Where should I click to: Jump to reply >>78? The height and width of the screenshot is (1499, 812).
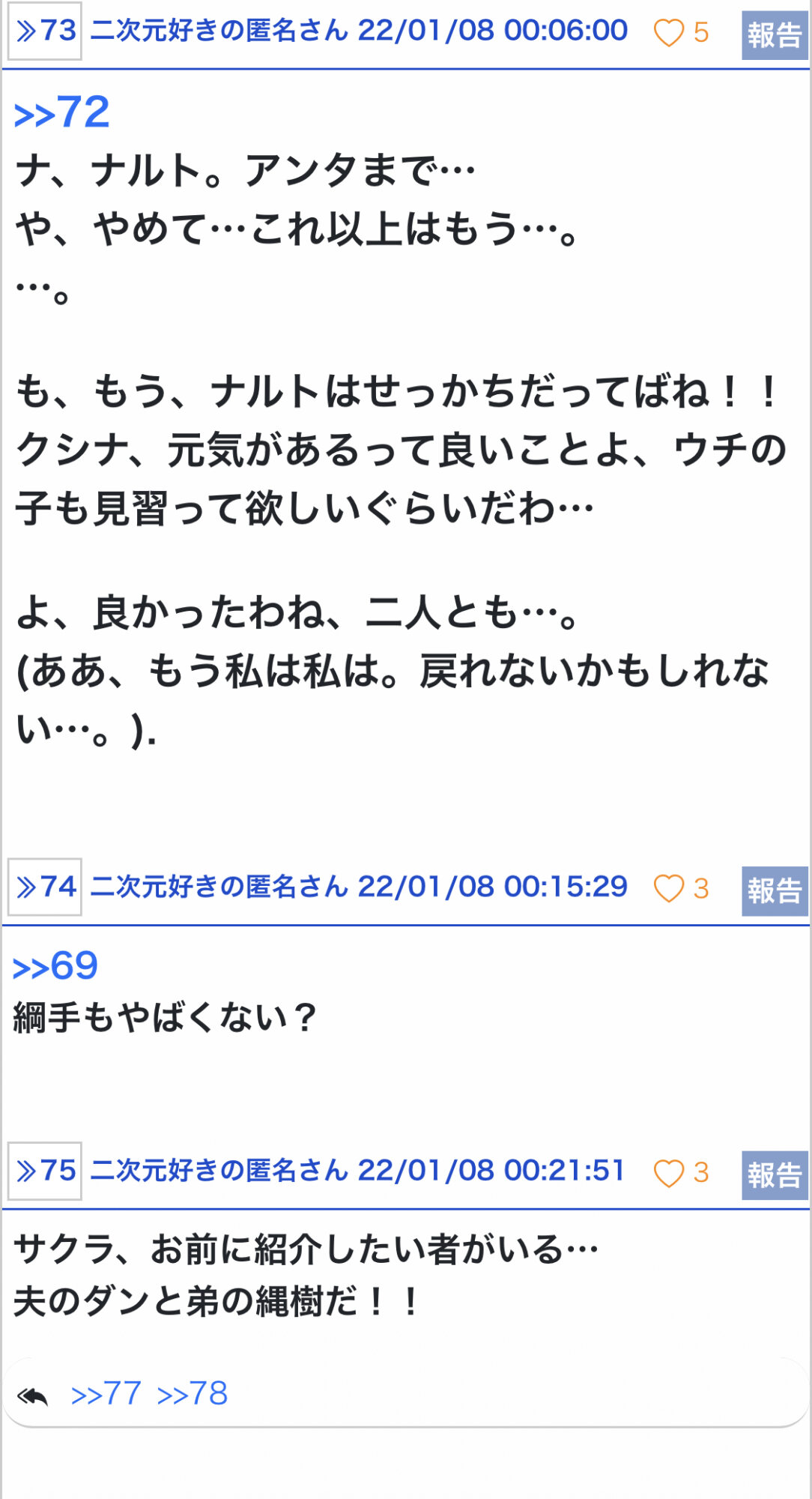(193, 1394)
